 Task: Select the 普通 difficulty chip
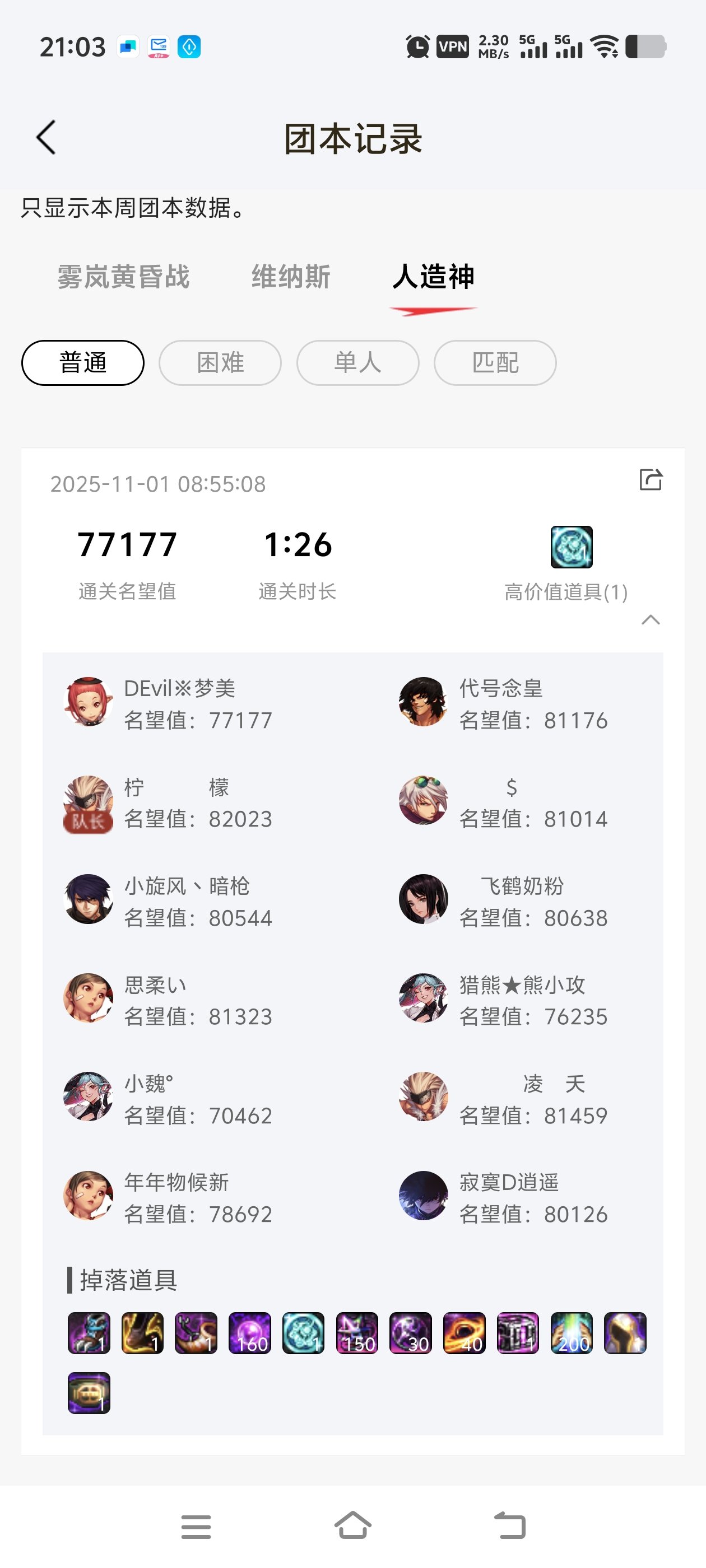pos(83,363)
